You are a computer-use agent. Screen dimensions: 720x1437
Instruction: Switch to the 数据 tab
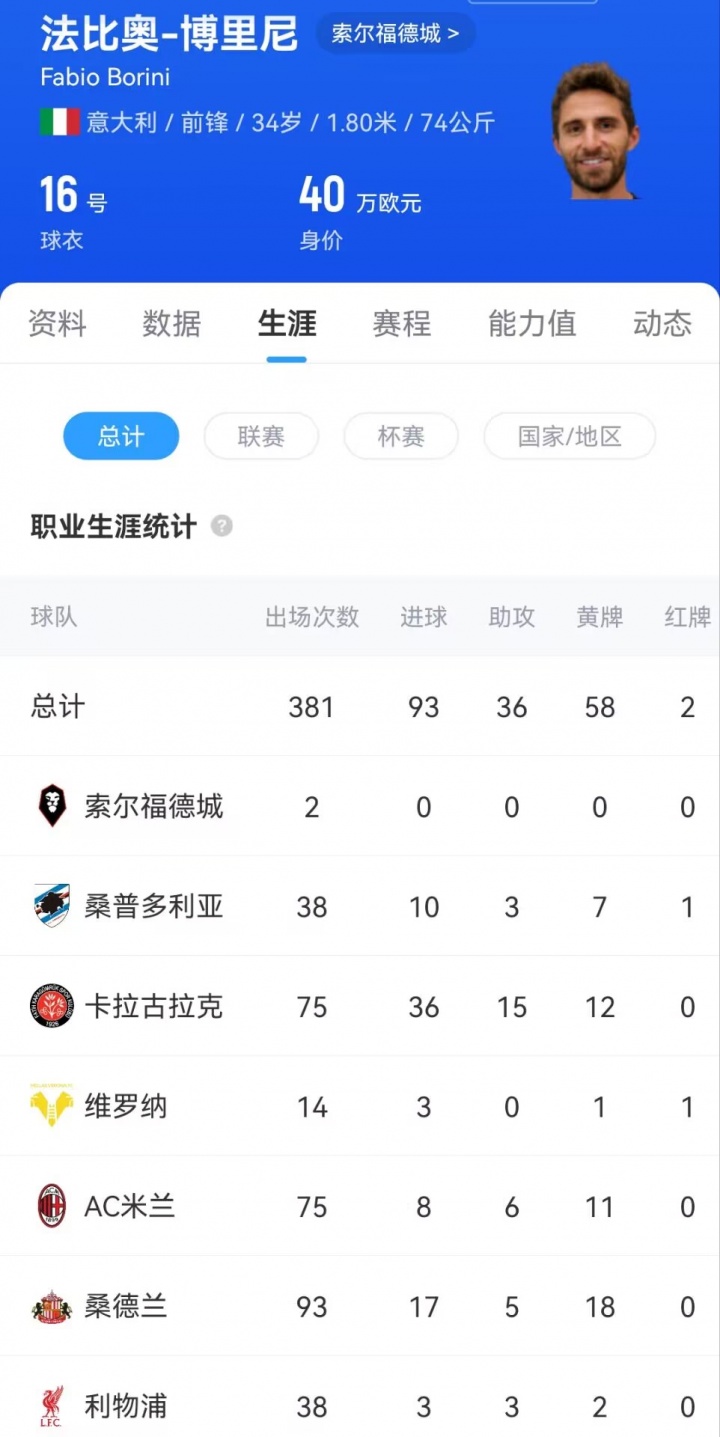coord(171,323)
